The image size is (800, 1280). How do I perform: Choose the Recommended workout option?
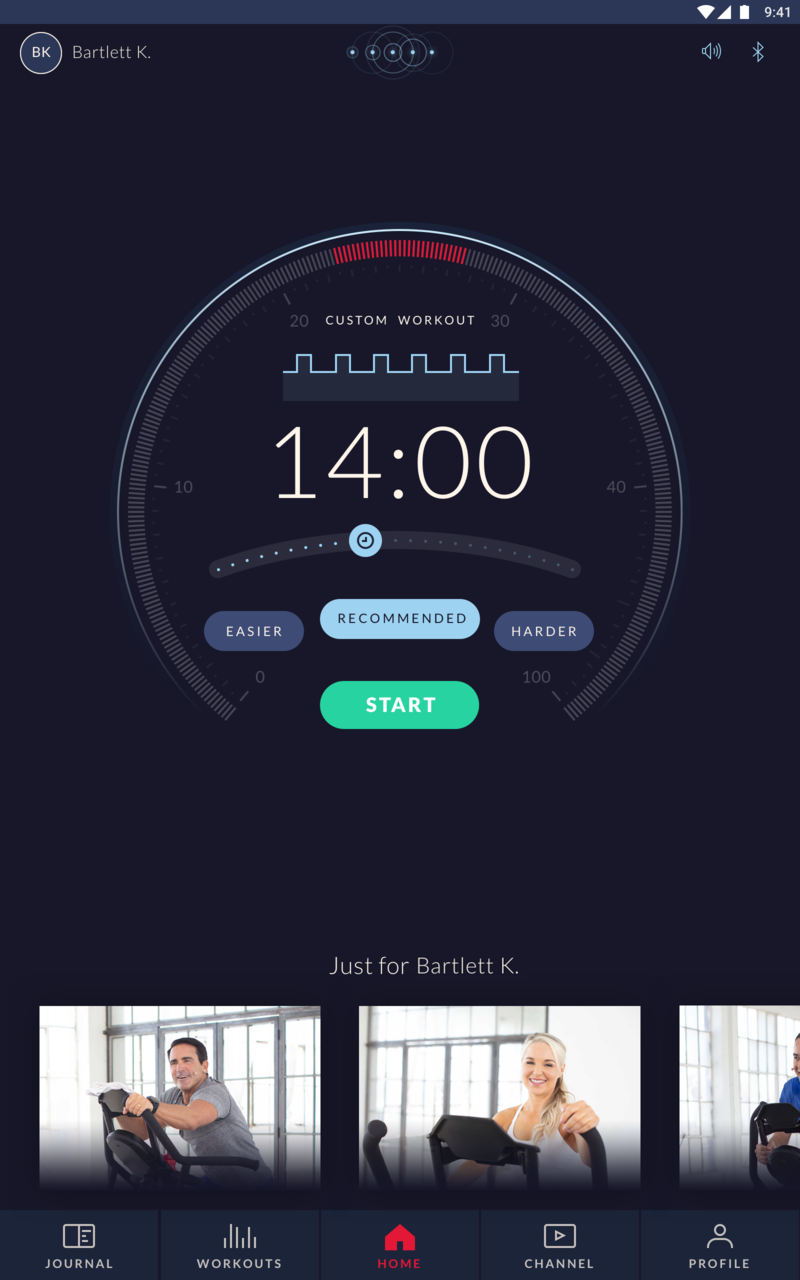coord(400,619)
